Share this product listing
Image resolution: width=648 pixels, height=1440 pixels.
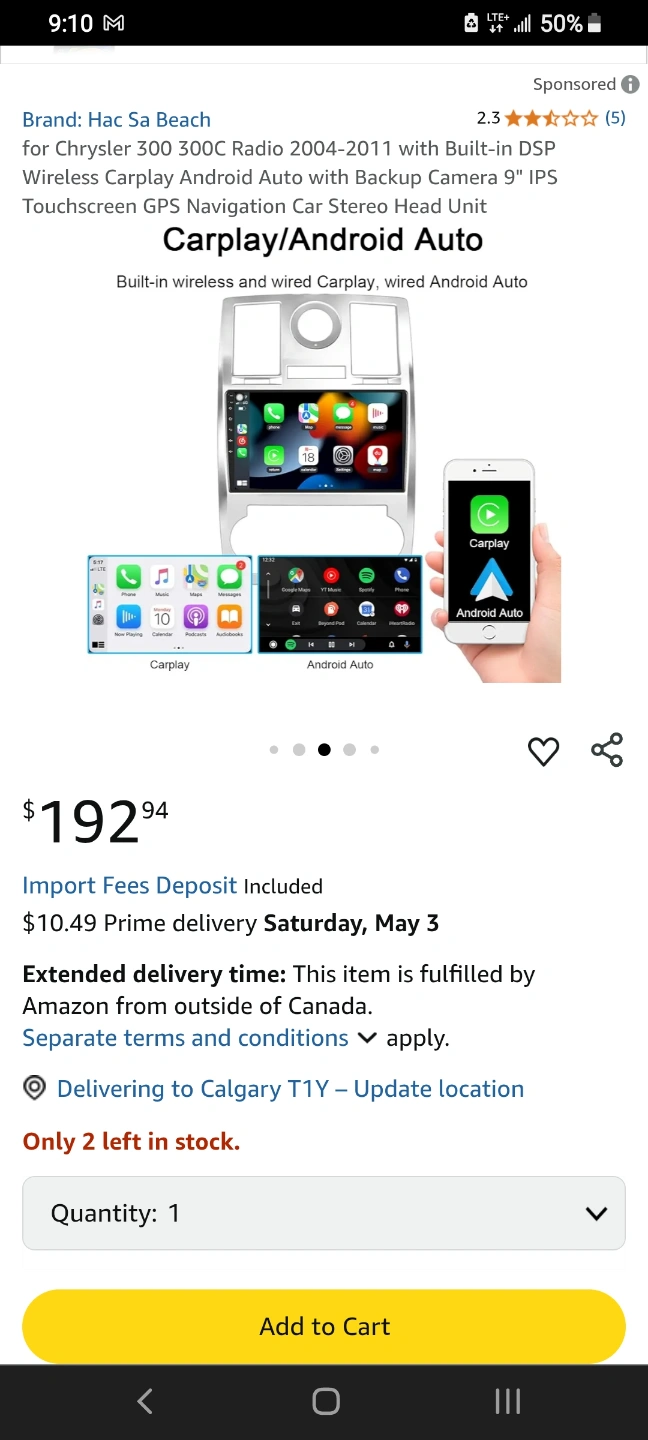(x=607, y=750)
